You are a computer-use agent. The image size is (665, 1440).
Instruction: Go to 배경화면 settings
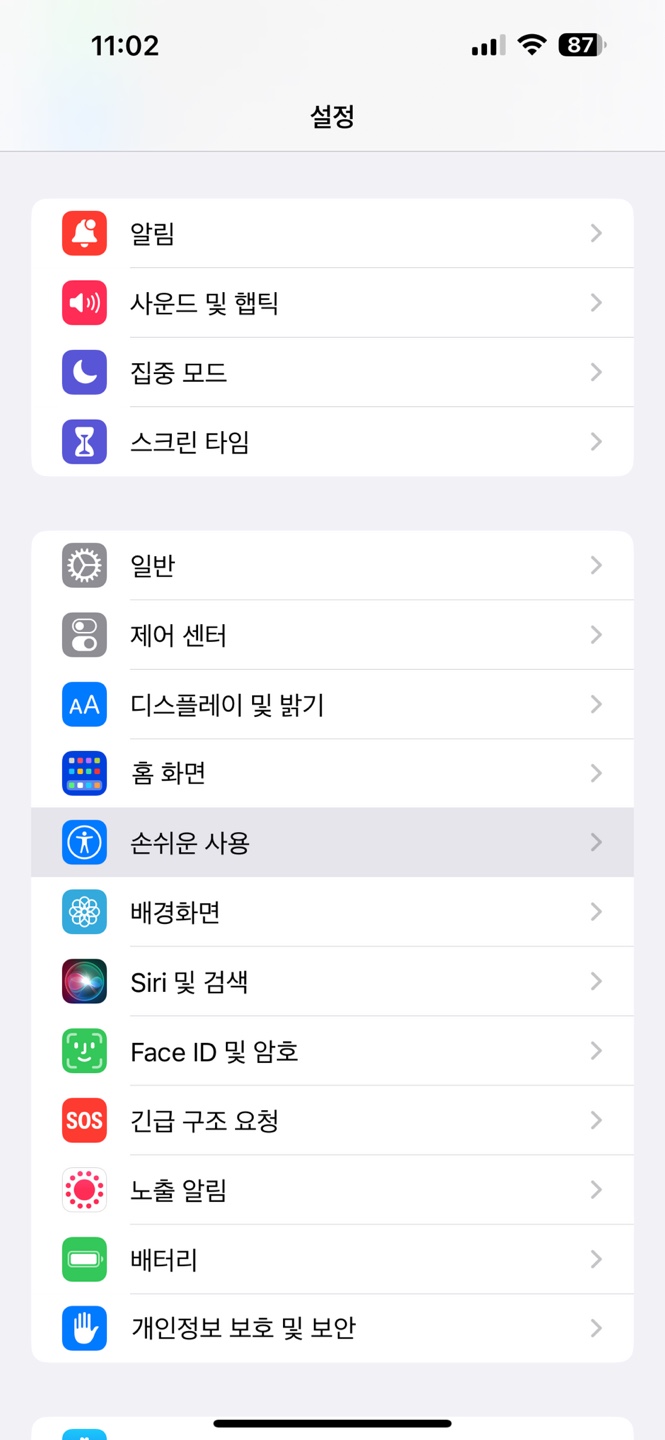point(332,912)
